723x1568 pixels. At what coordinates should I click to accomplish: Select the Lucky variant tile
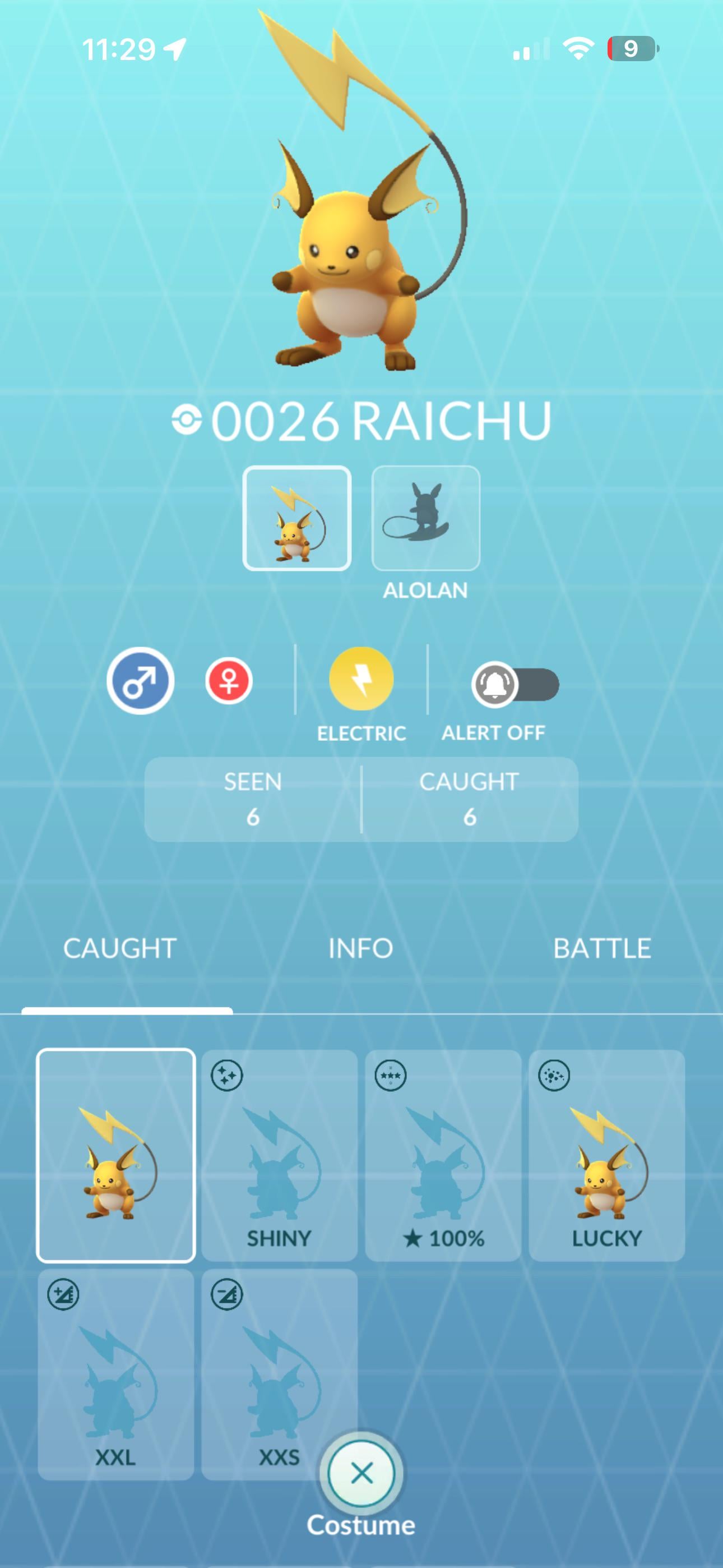click(607, 1155)
